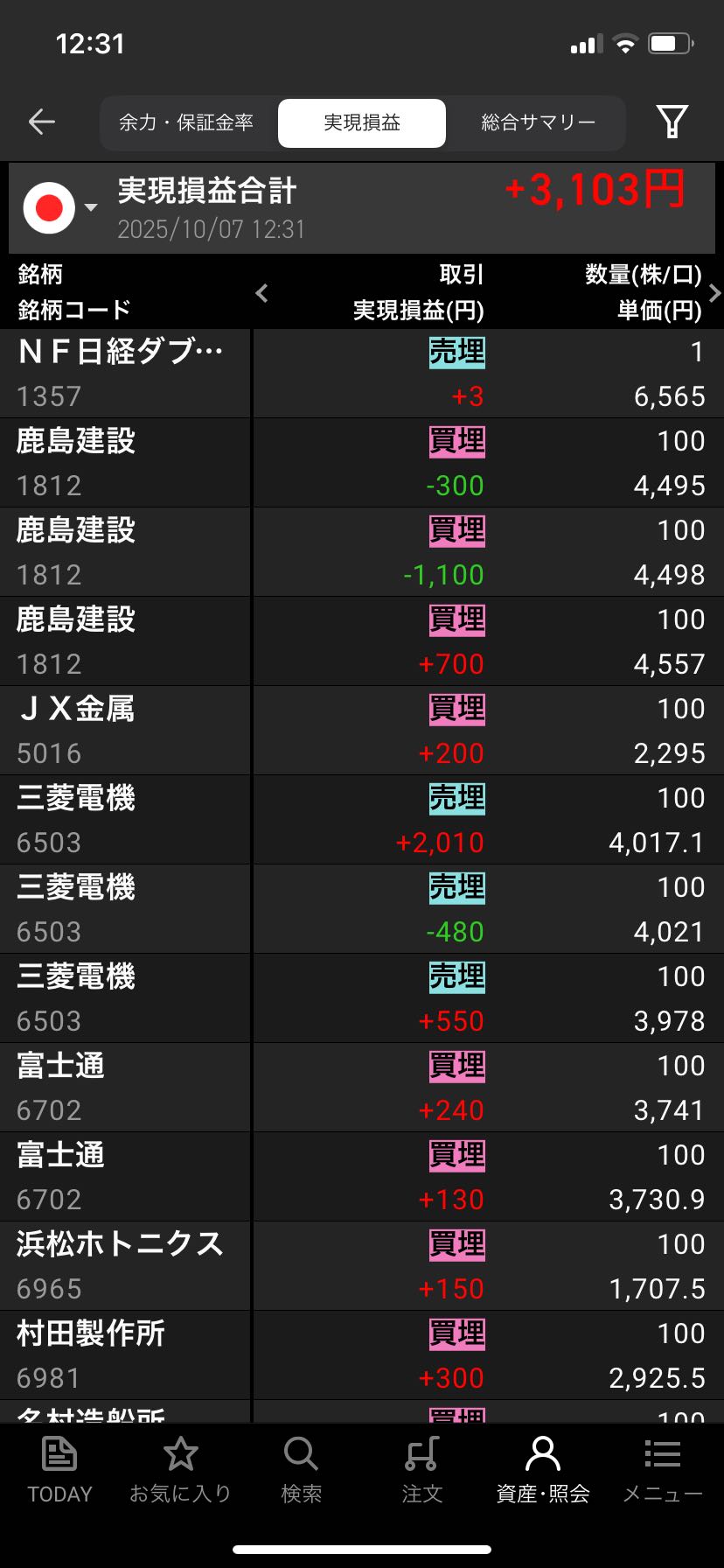Open 鹿島建設 row with -1,100 loss
Image resolution: width=724 pixels, height=1568 pixels.
tap(361, 552)
